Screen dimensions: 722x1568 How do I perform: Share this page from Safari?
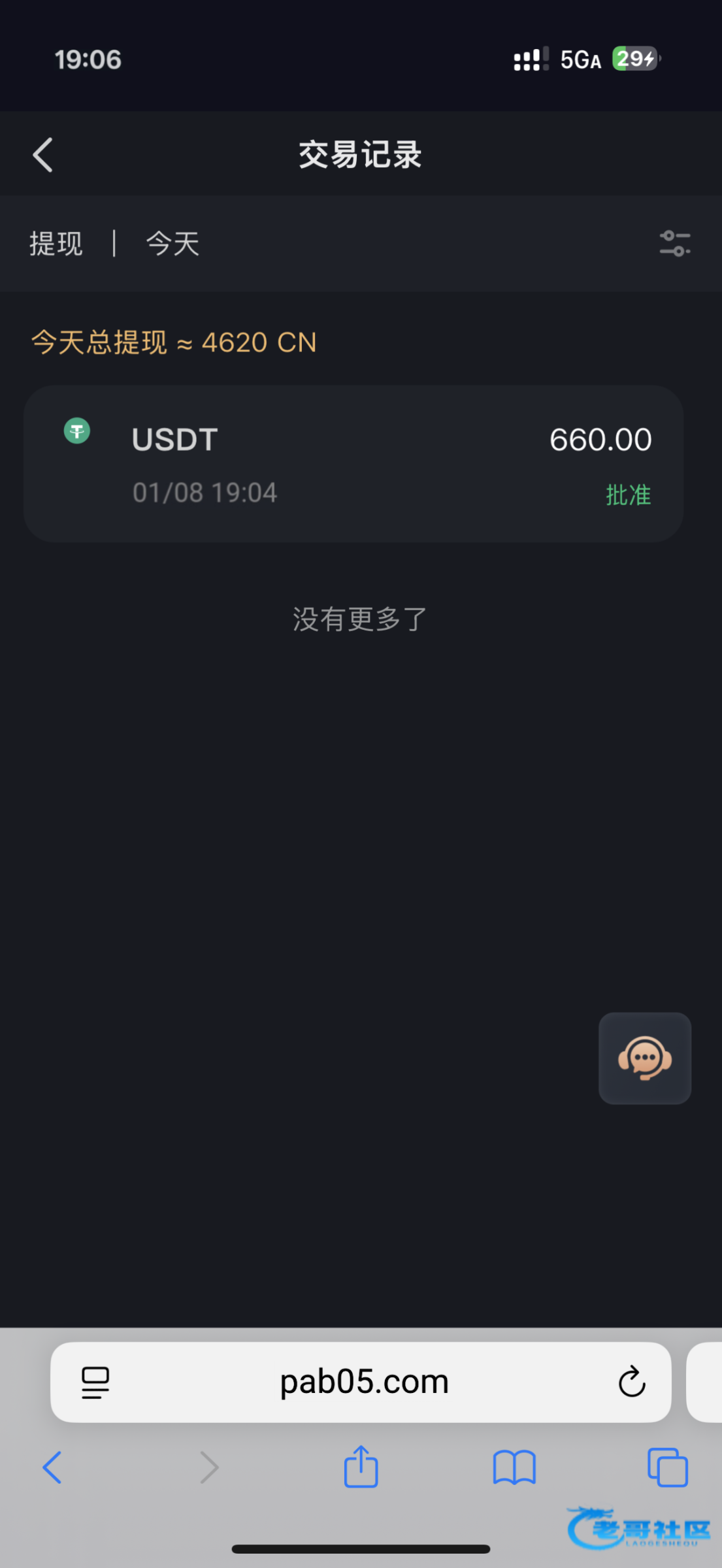point(361,1467)
